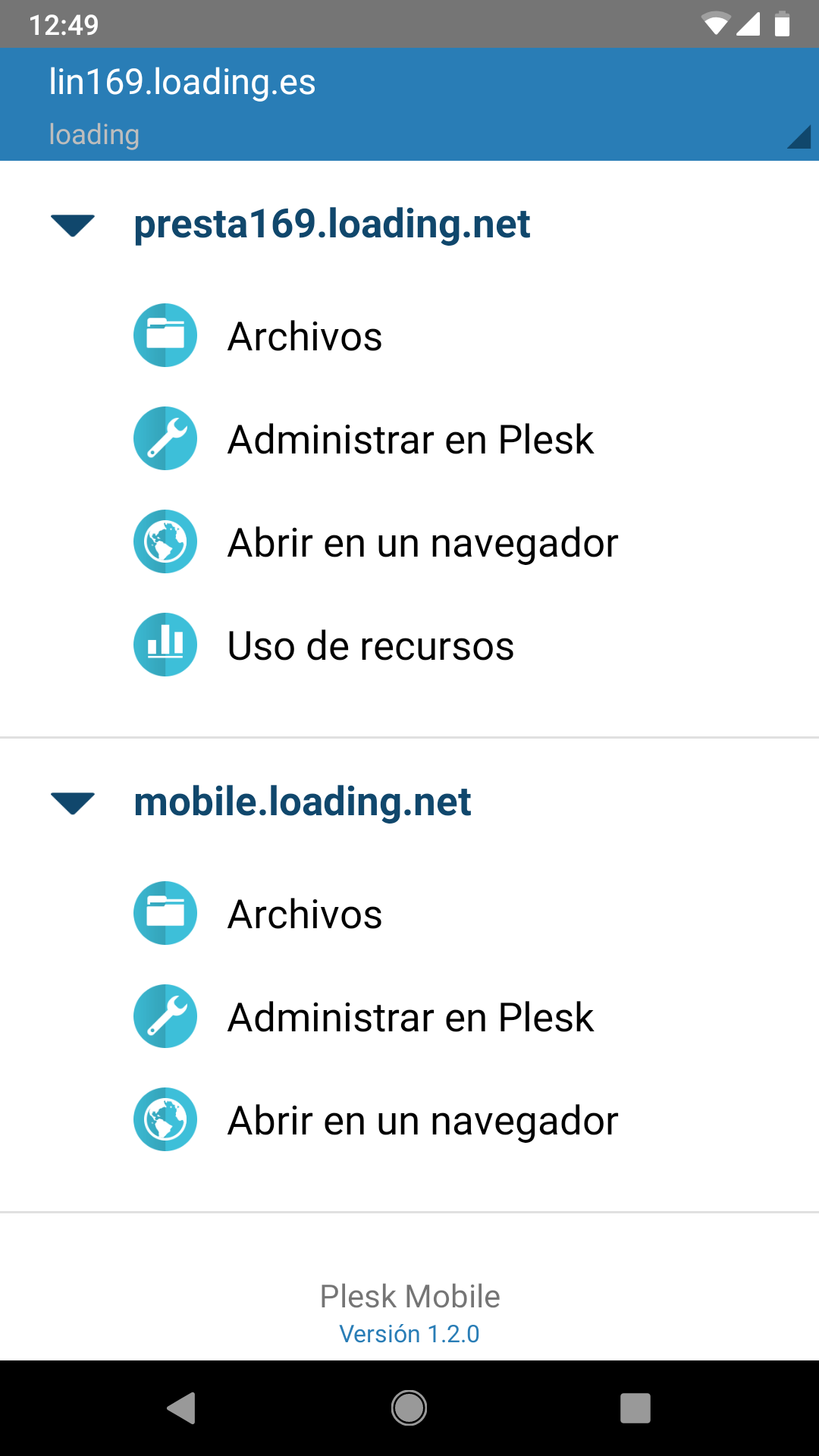Open the lin169.loading.es server dropdown

pos(409,105)
